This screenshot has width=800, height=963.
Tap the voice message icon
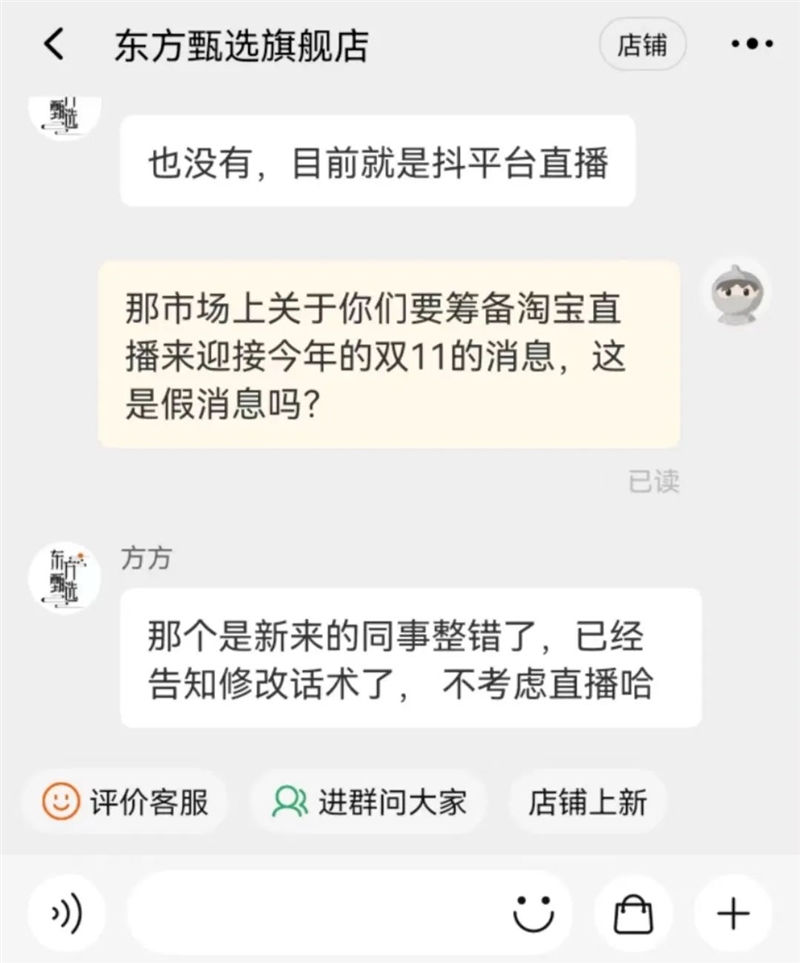pos(66,912)
